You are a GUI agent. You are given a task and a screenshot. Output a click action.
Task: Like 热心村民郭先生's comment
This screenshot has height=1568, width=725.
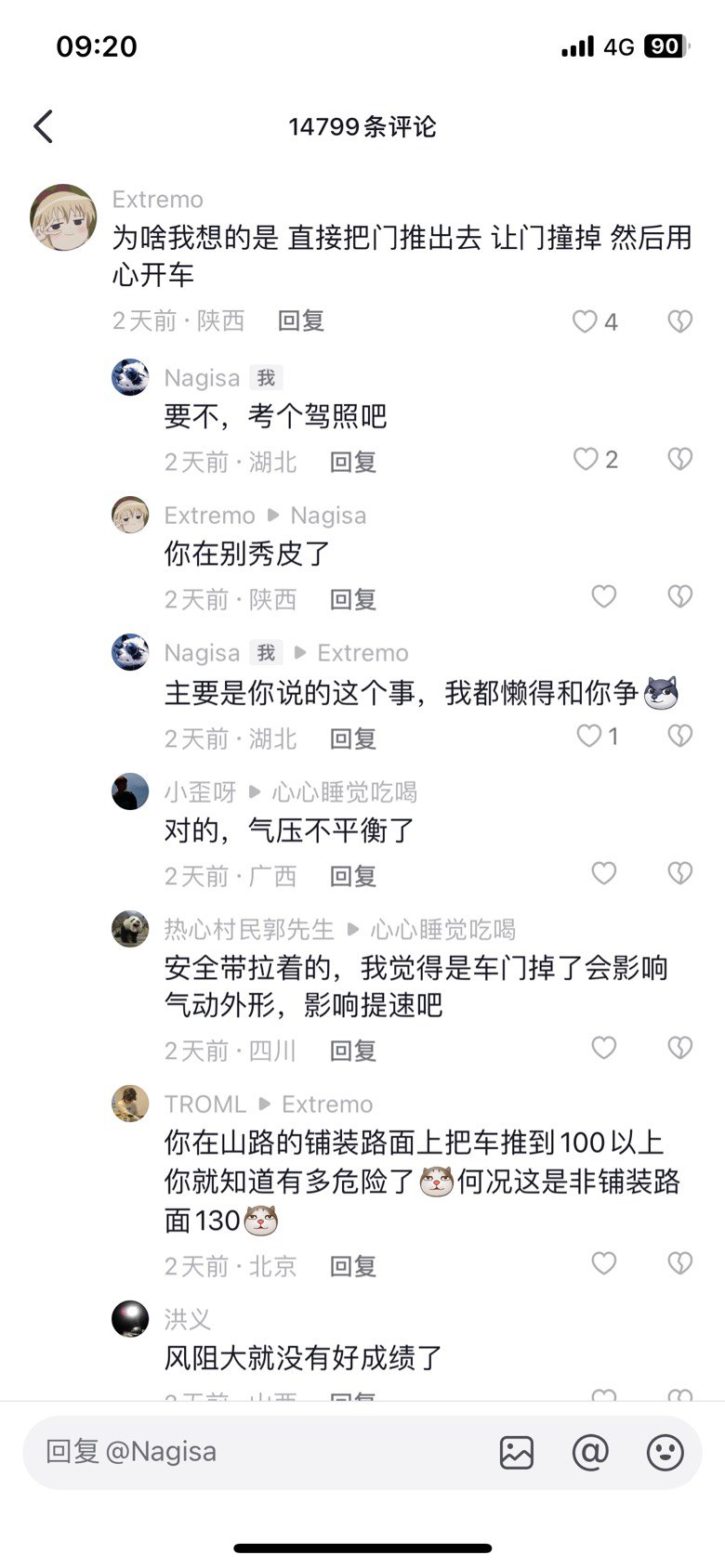(604, 1048)
